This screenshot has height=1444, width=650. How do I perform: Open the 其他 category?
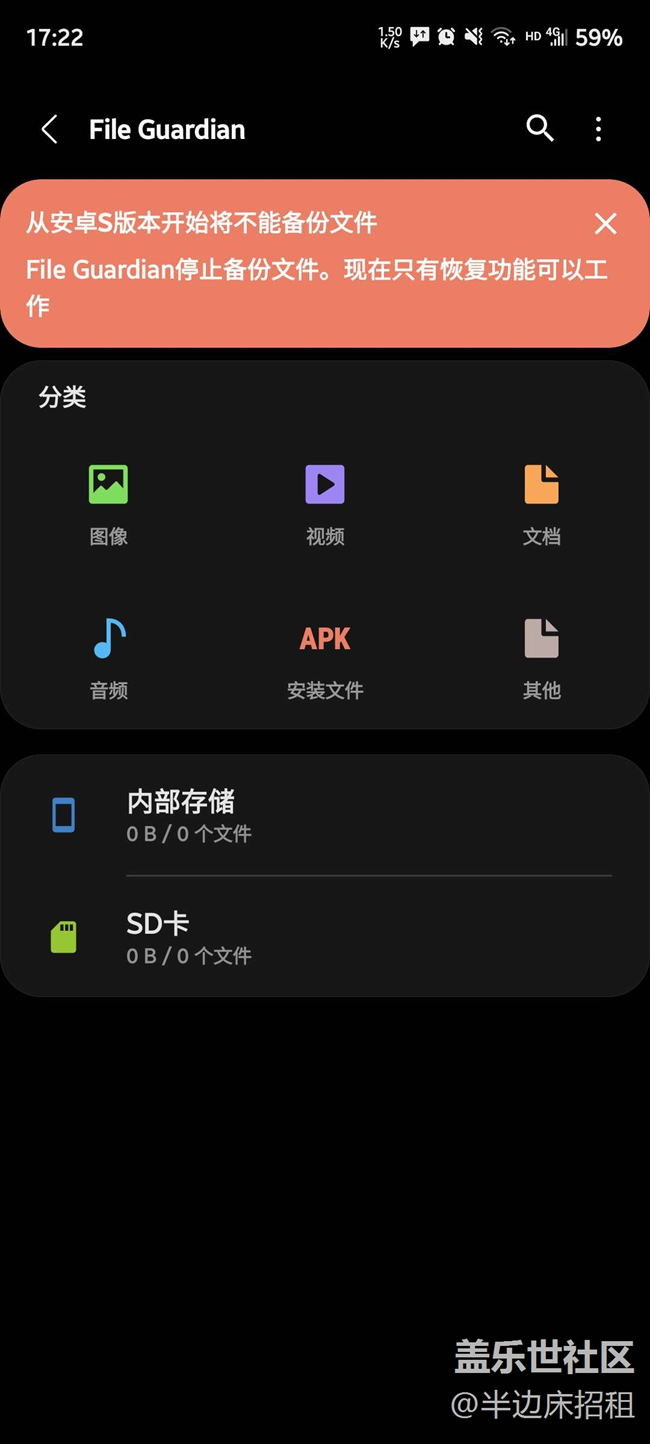coord(541,659)
